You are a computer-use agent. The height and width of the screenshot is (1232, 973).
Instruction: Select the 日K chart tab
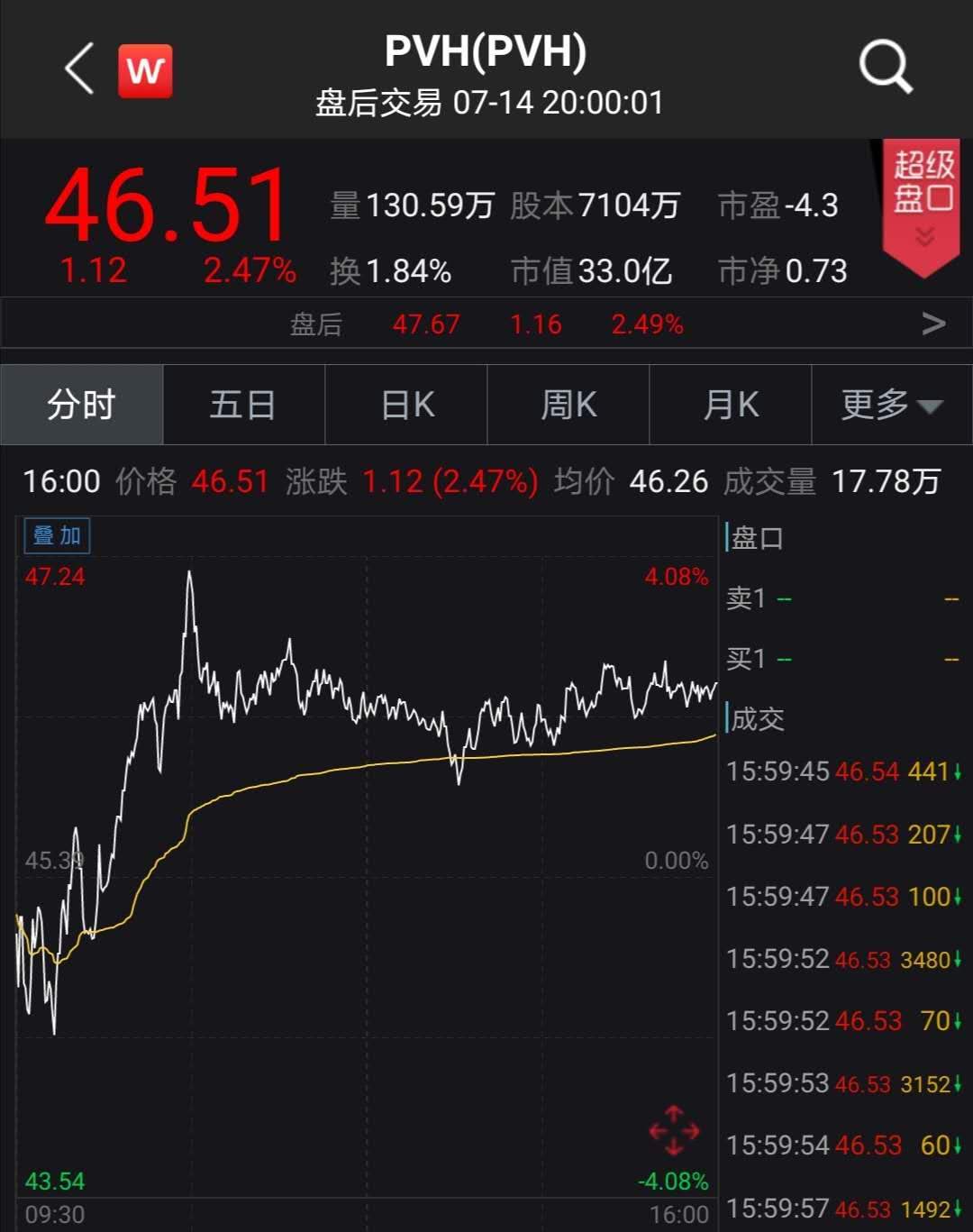pyautogui.click(x=406, y=405)
